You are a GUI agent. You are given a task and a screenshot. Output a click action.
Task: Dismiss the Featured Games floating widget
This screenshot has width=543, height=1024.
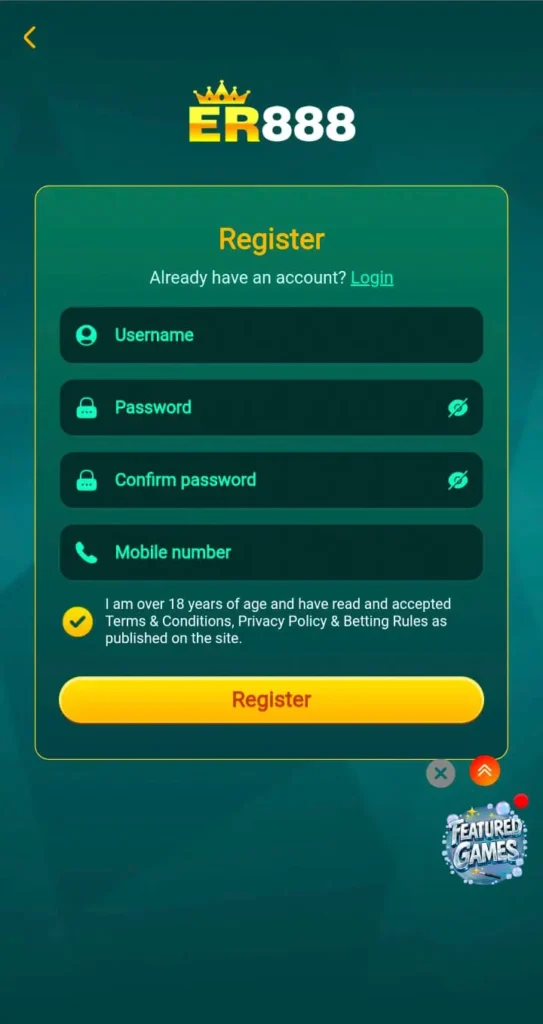coord(440,773)
